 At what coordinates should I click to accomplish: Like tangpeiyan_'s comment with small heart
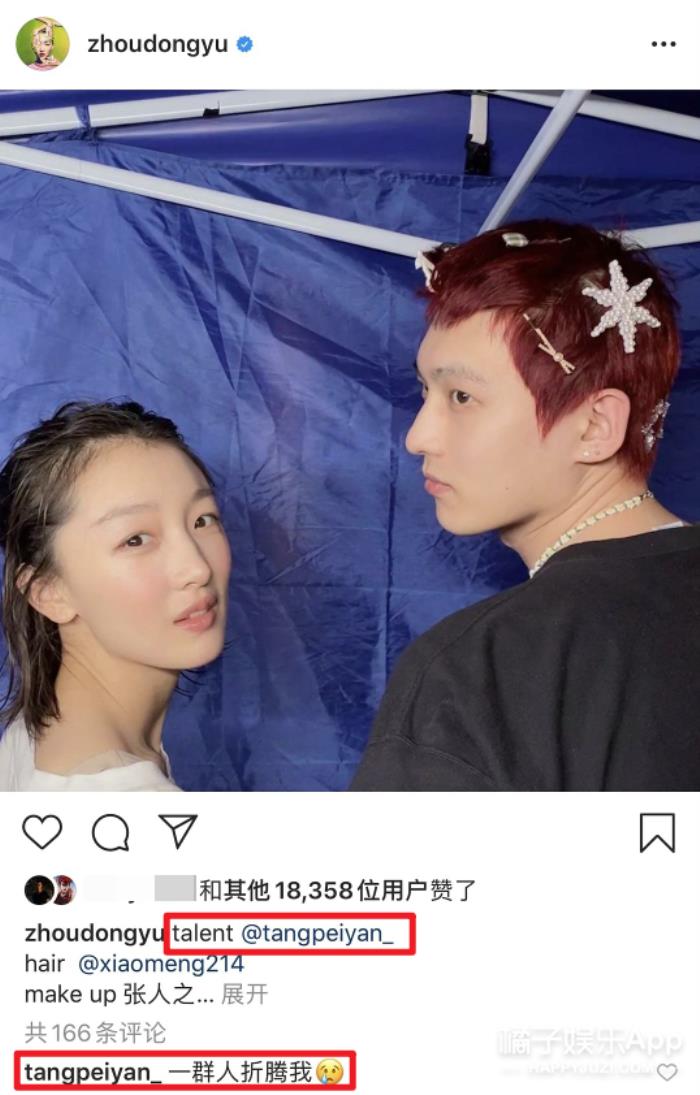coord(667,1073)
